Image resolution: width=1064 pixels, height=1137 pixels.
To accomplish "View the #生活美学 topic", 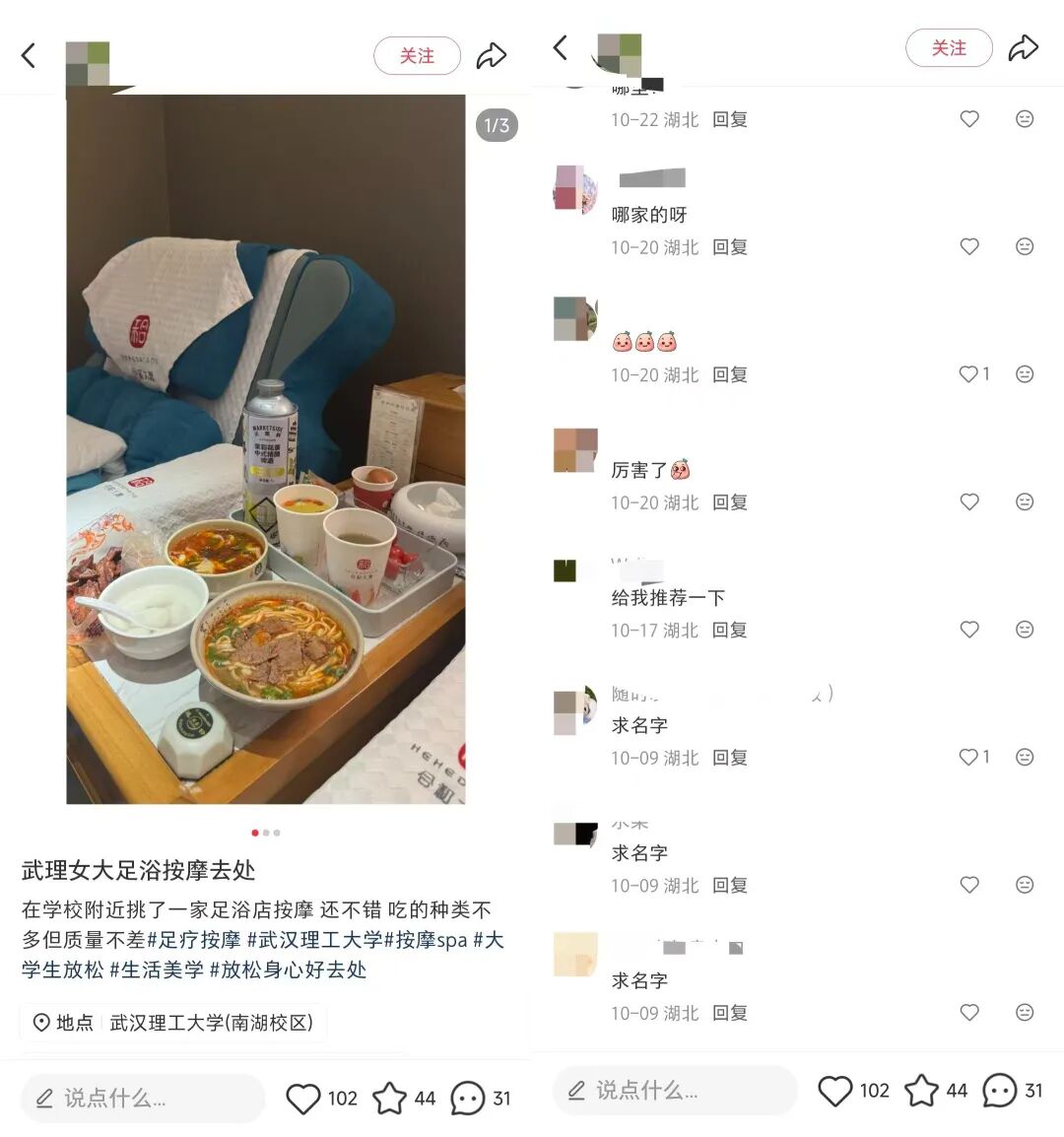I will [x=157, y=970].
